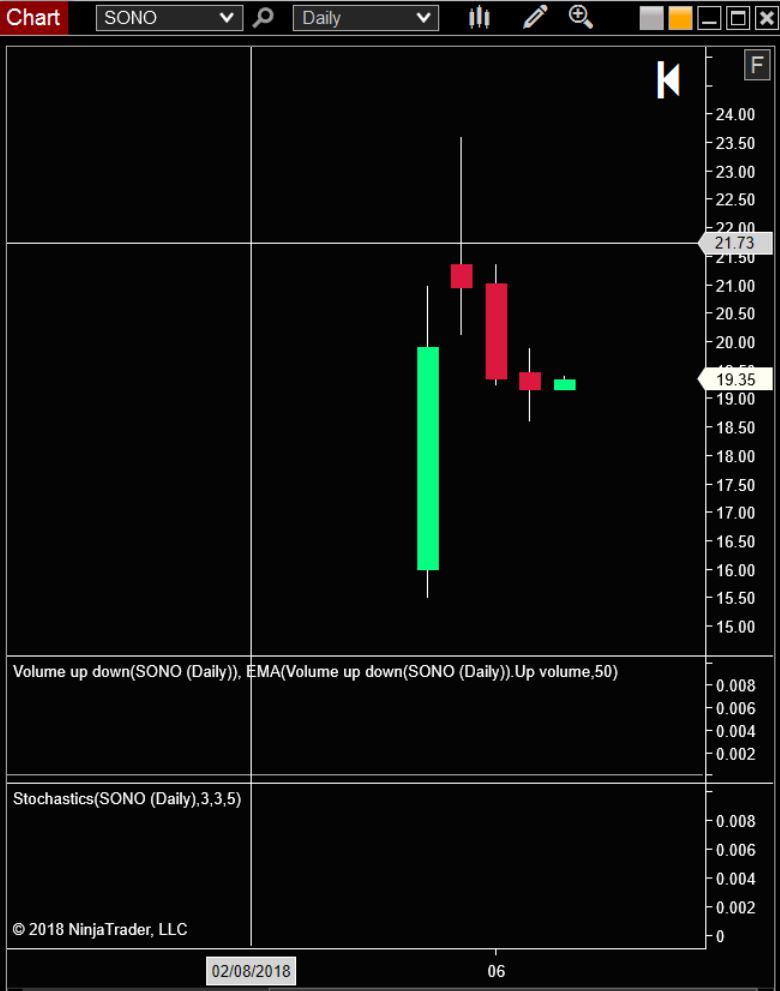
Task: Click the F button on price axis
Action: click(x=757, y=66)
